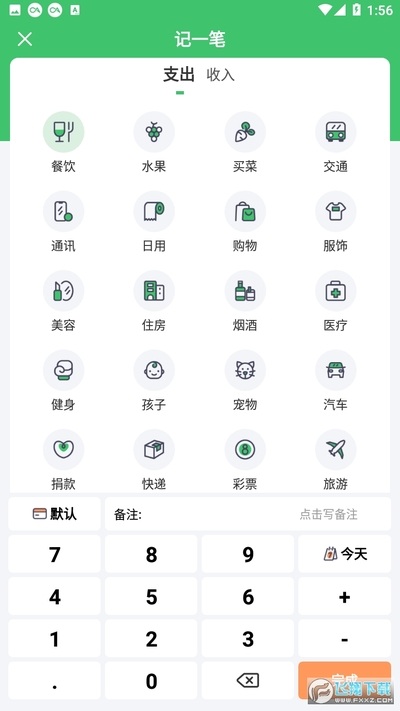The height and width of the screenshot is (711, 400).
Task: Hit the minus key on the keypad
Action: (x=344, y=638)
